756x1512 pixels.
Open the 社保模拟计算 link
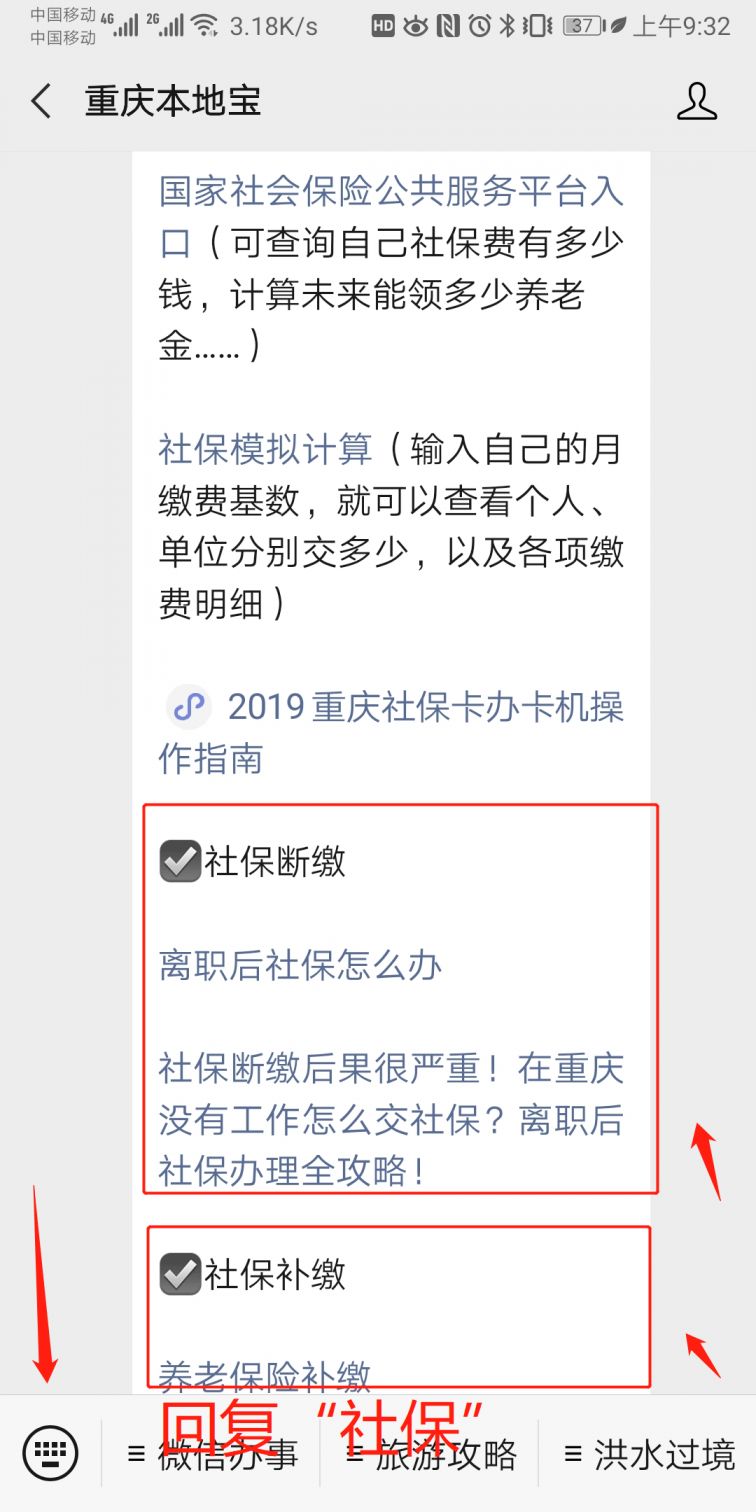pyautogui.click(x=266, y=449)
